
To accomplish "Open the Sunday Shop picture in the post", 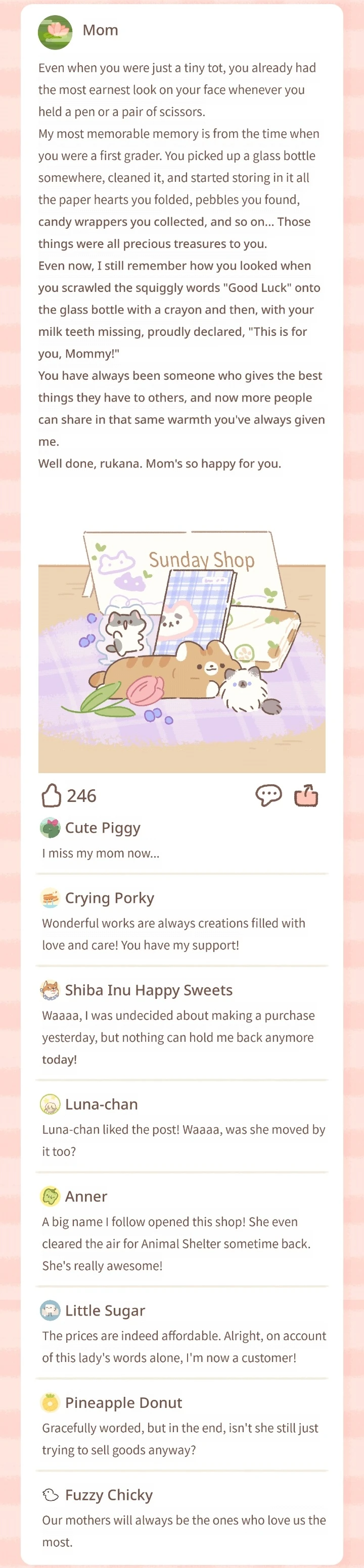I will pyautogui.click(x=181, y=651).
